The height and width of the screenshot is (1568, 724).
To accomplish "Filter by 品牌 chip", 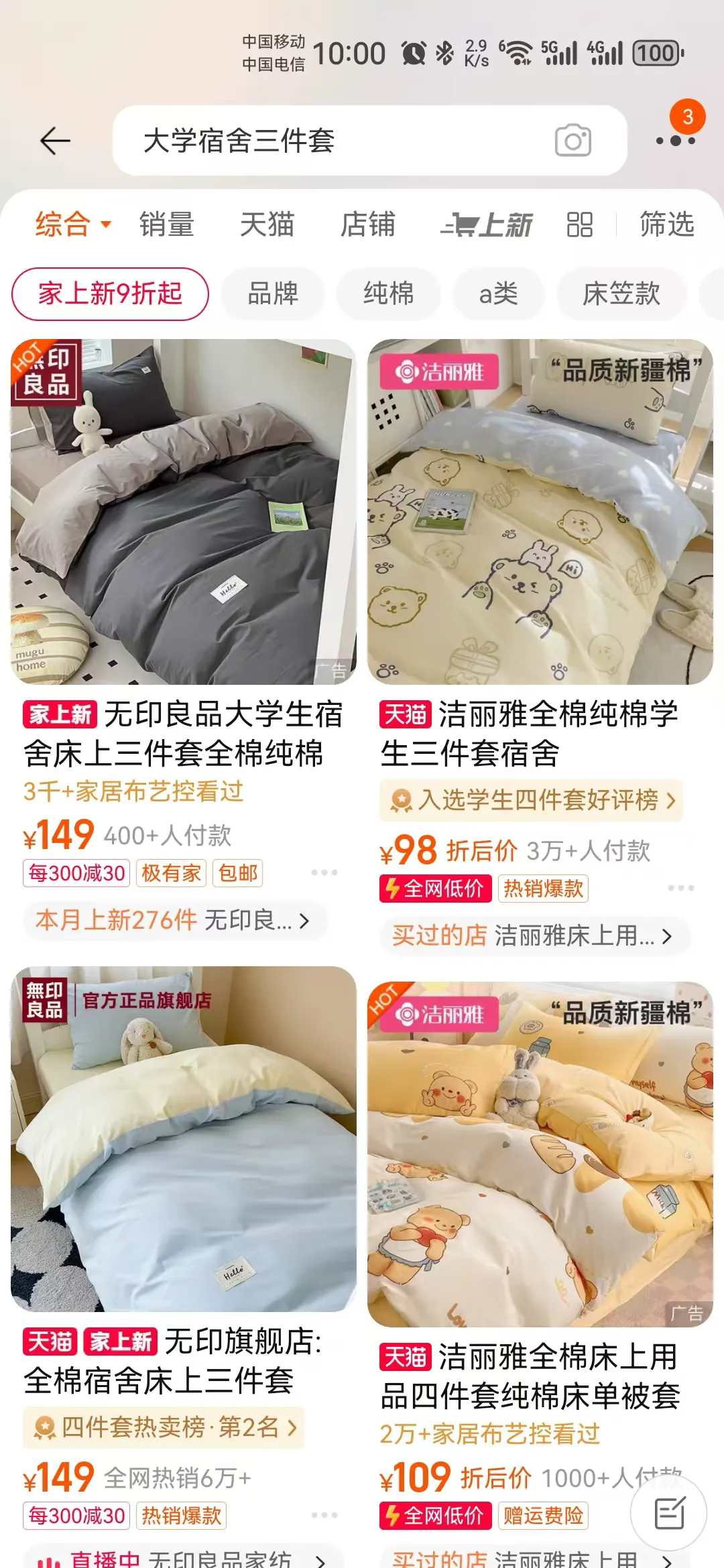I will coord(273,293).
